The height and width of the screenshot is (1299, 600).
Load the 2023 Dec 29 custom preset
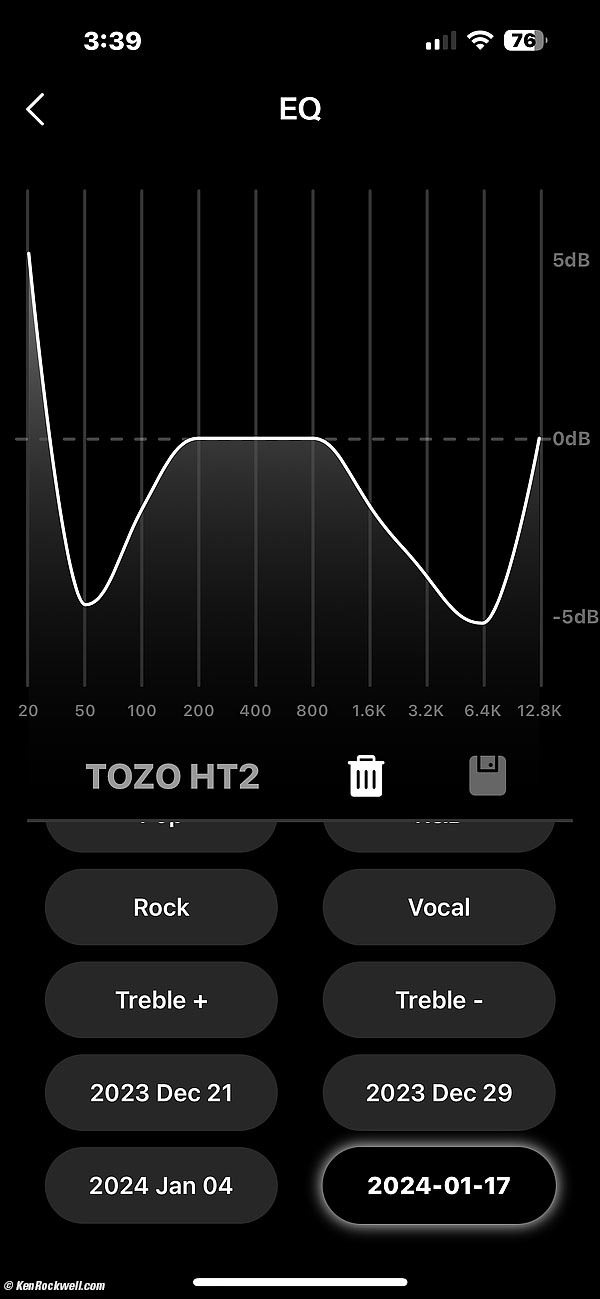click(439, 1093)
